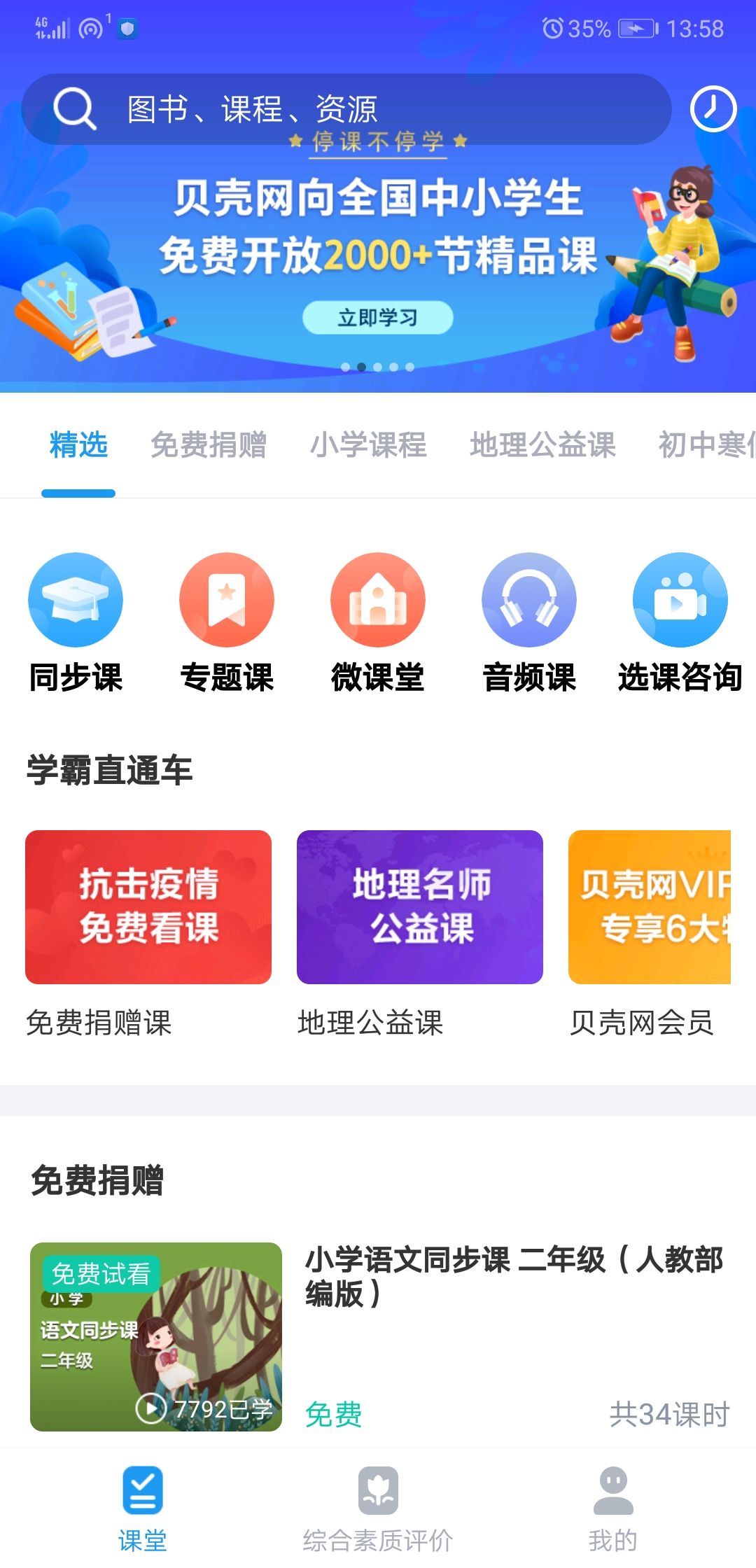The height and width of the screenshot is (1568, 756).
Task: Tap the 立即学习 banner button
Action: click(377, 318)
